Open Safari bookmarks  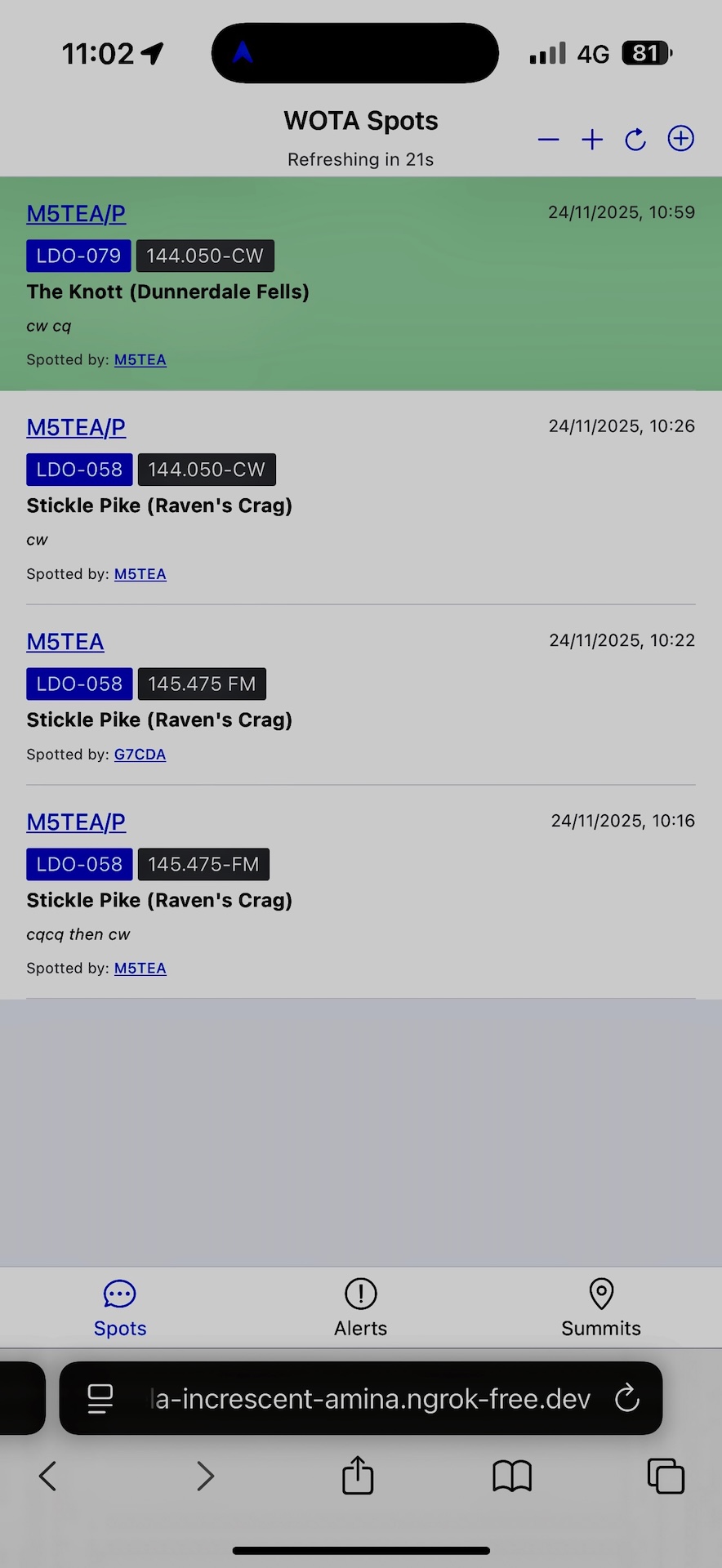point(512,1476)
